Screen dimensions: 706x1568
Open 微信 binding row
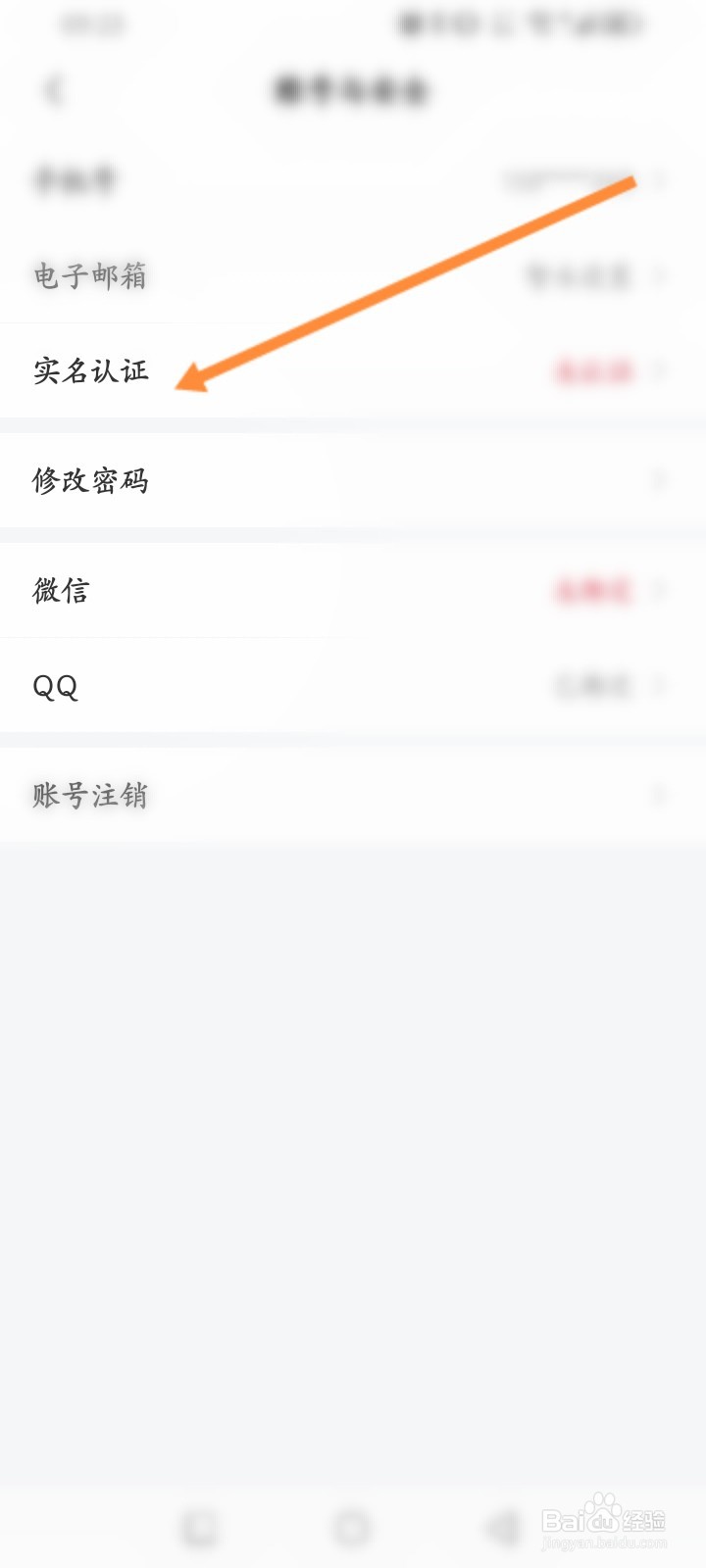(x=353, y=590)
